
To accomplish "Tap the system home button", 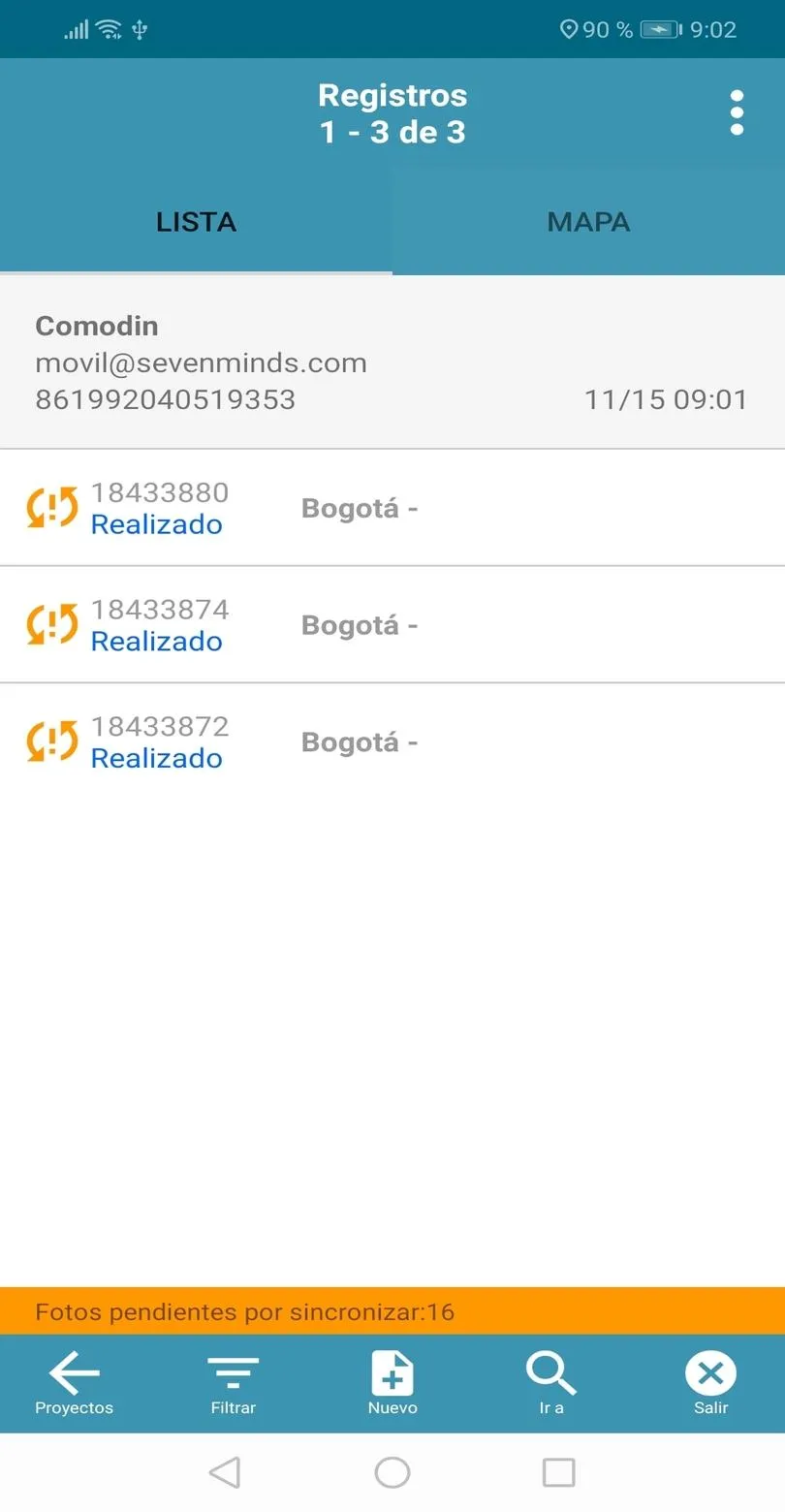I will tap(392, 1472).
